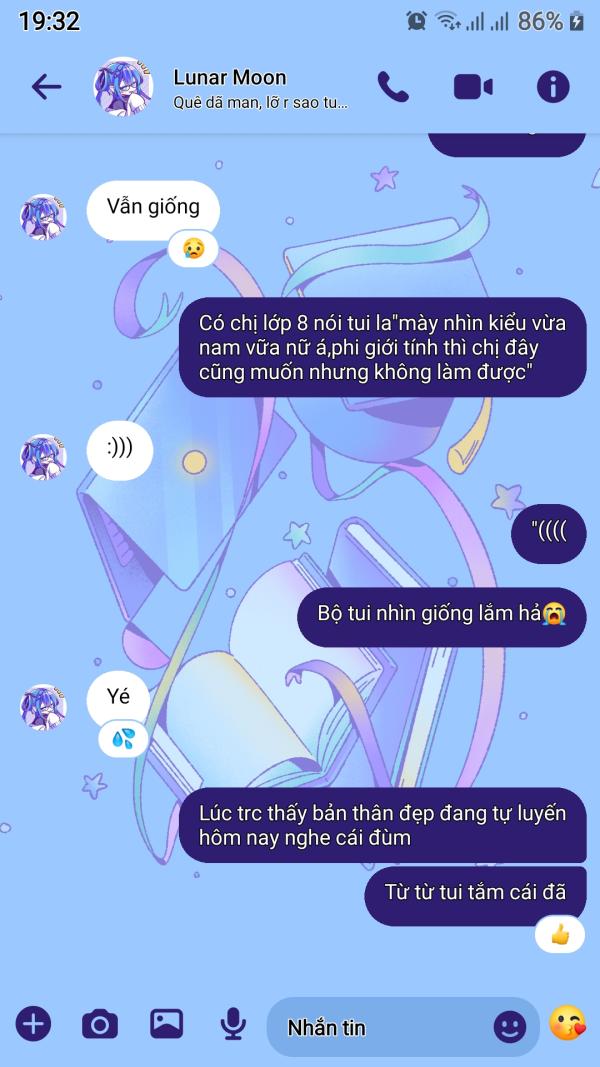
Task: View crying reaction on "Vẫn giống" message
Action: [193, 248]
